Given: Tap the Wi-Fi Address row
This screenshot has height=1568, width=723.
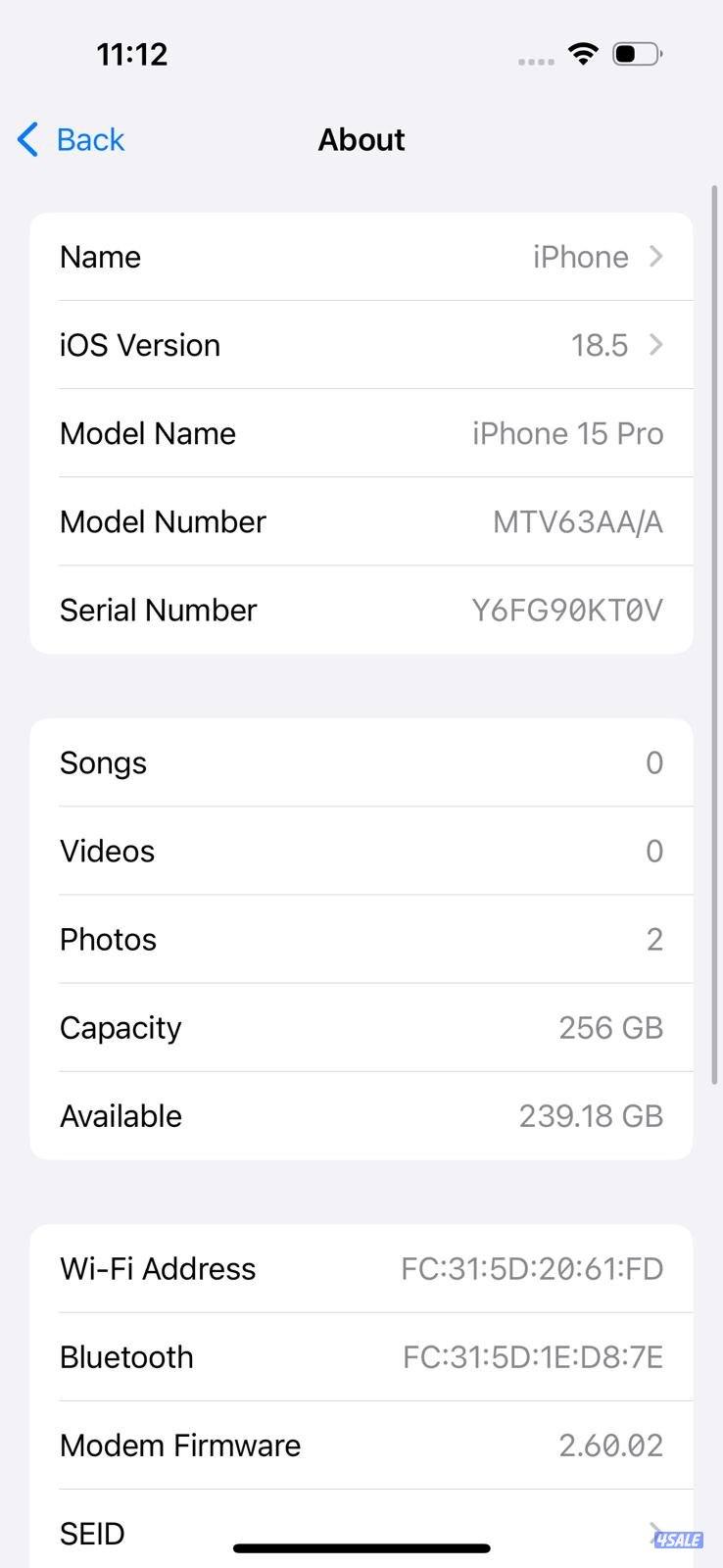Looking at the screenshot, I should 361,1268.
